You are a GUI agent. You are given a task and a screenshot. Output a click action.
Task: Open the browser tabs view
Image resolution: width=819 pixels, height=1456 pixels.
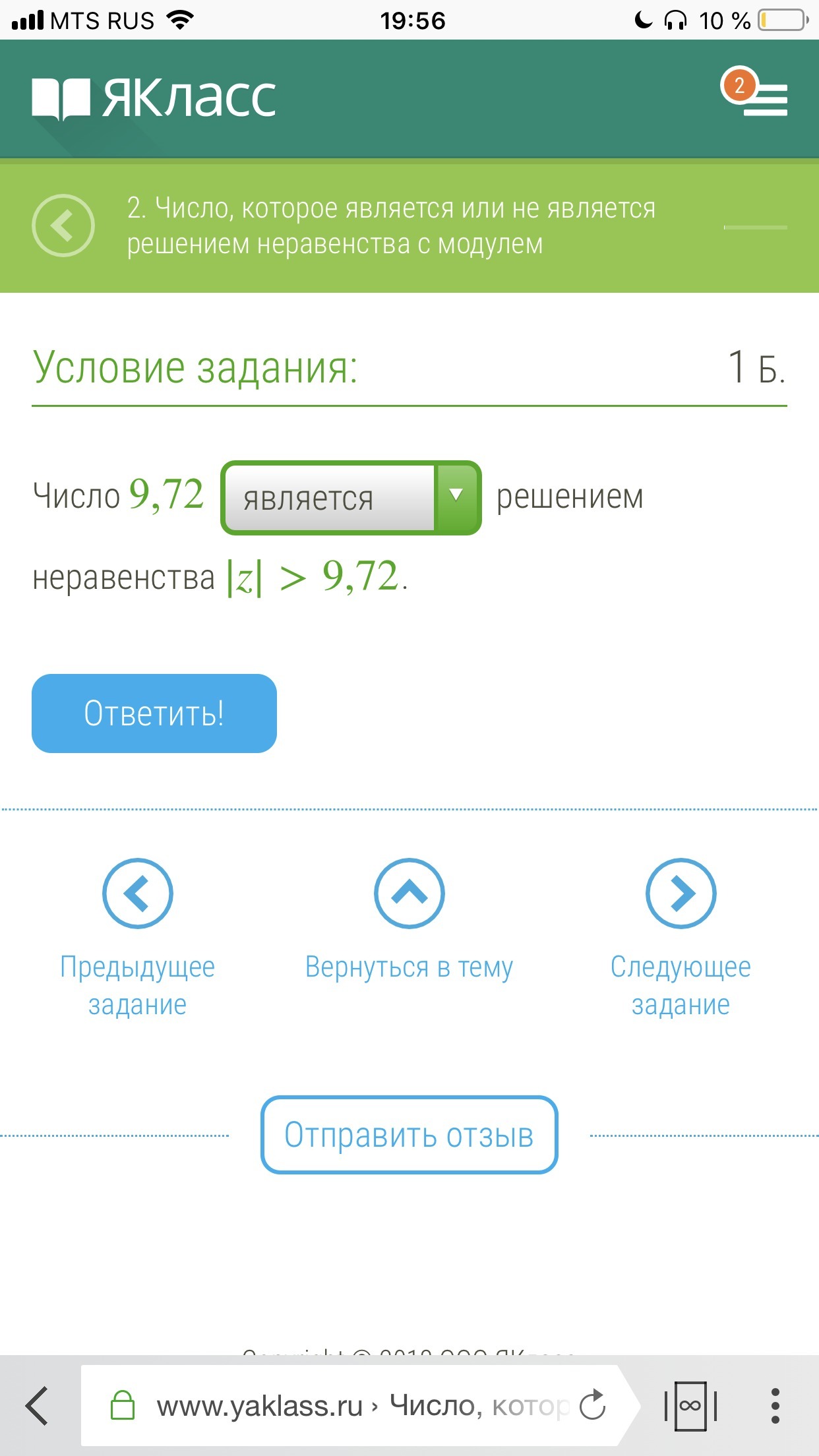690,1406
